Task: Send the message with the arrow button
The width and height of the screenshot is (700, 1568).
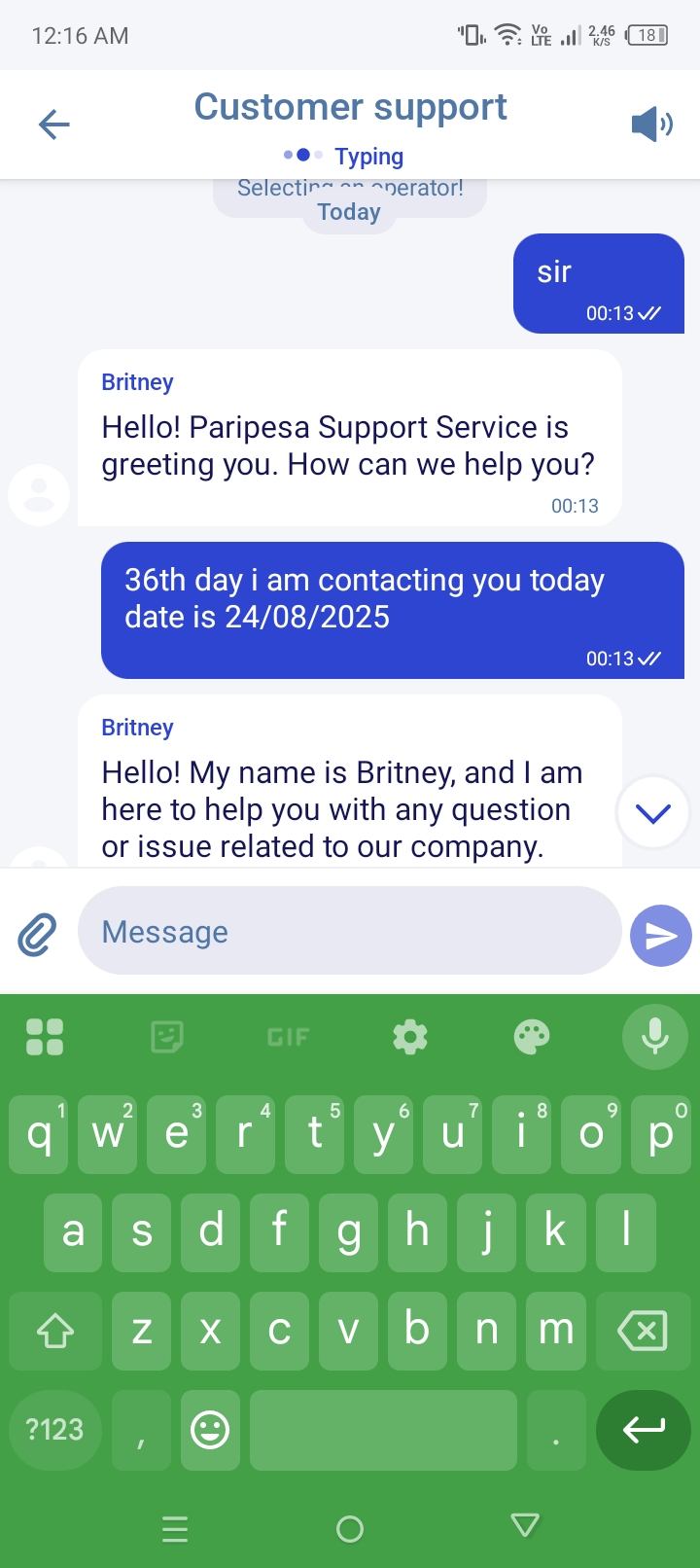Action: (x=661, y=935)
